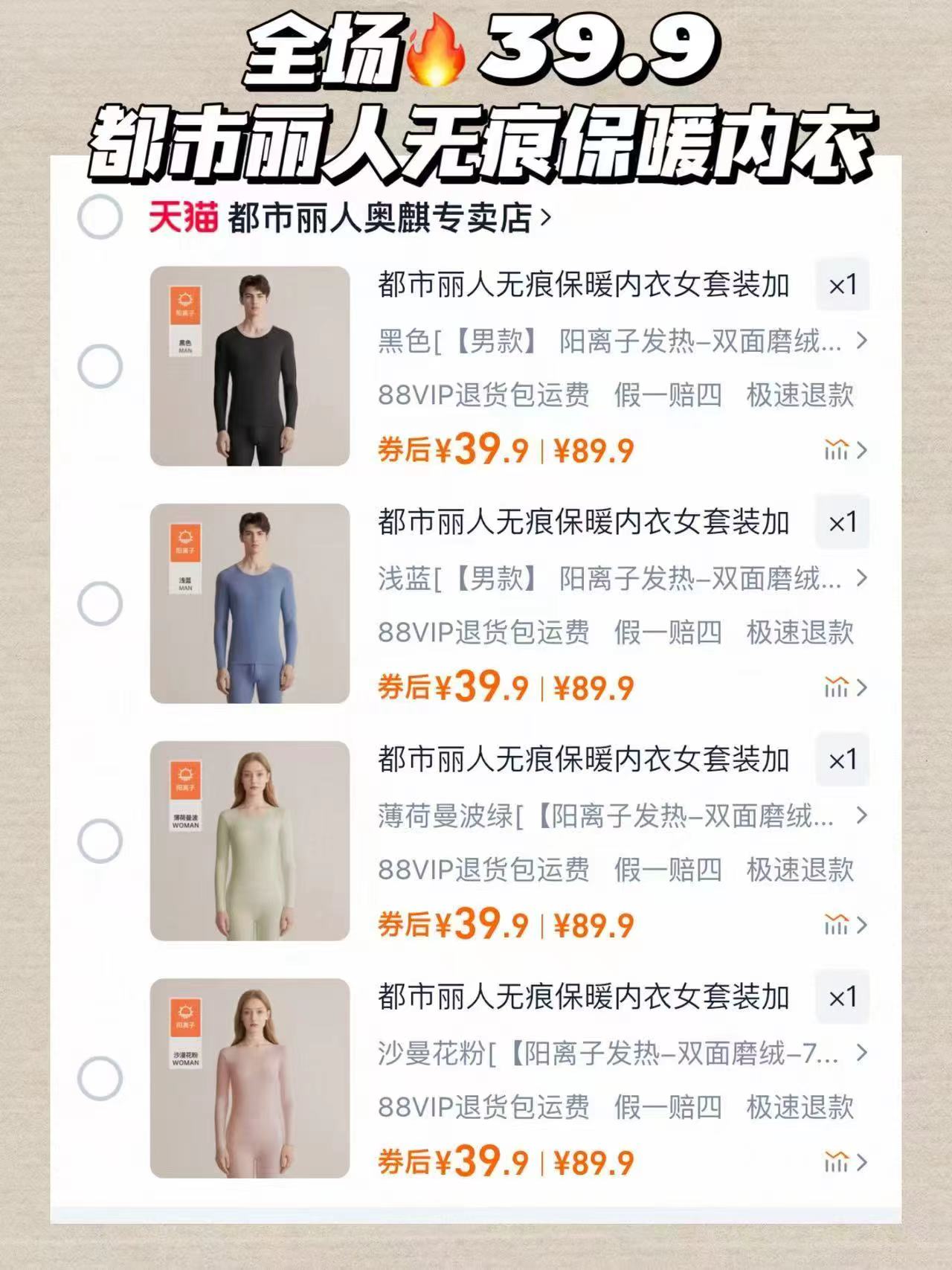This screenshot has height=1270, width=952.
Task: Expand the 都市丽人奥麒专卖店 store chevron
Action: coord(548,217)
